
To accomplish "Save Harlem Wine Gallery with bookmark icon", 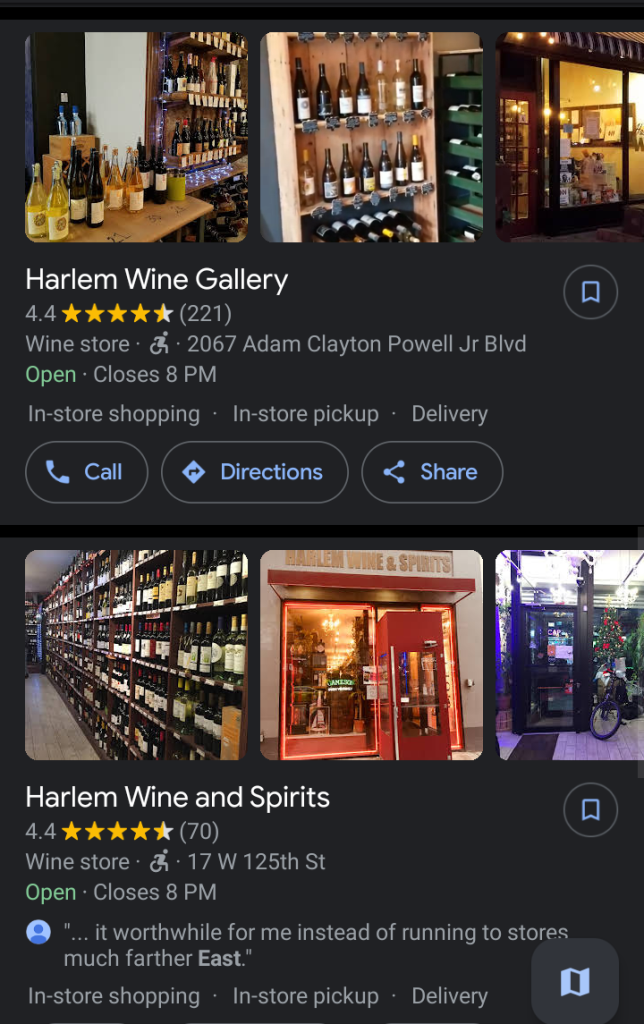I will click(x=590, y=292).
